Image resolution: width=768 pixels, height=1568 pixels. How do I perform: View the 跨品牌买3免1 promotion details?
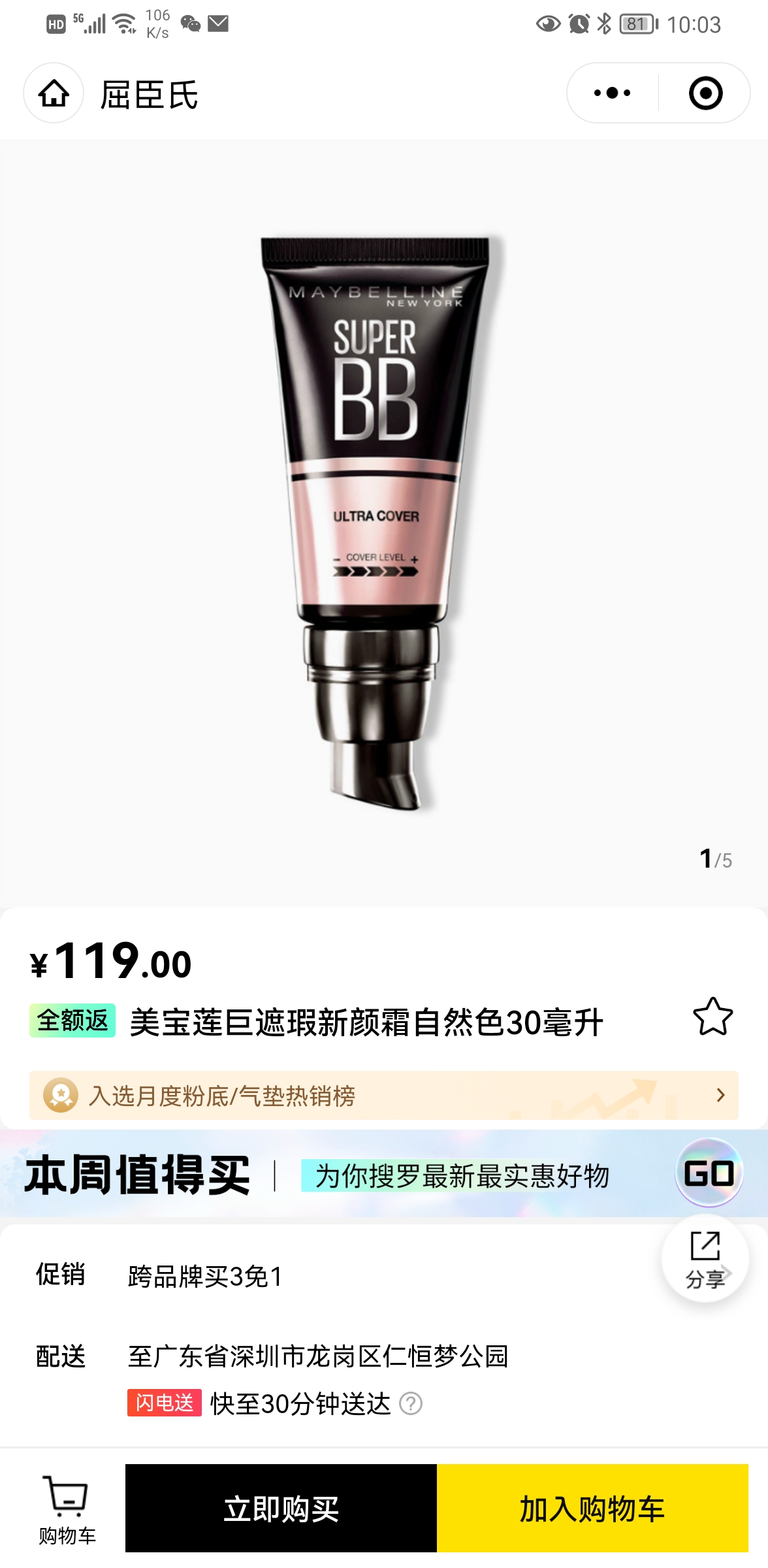(205, 1276)
